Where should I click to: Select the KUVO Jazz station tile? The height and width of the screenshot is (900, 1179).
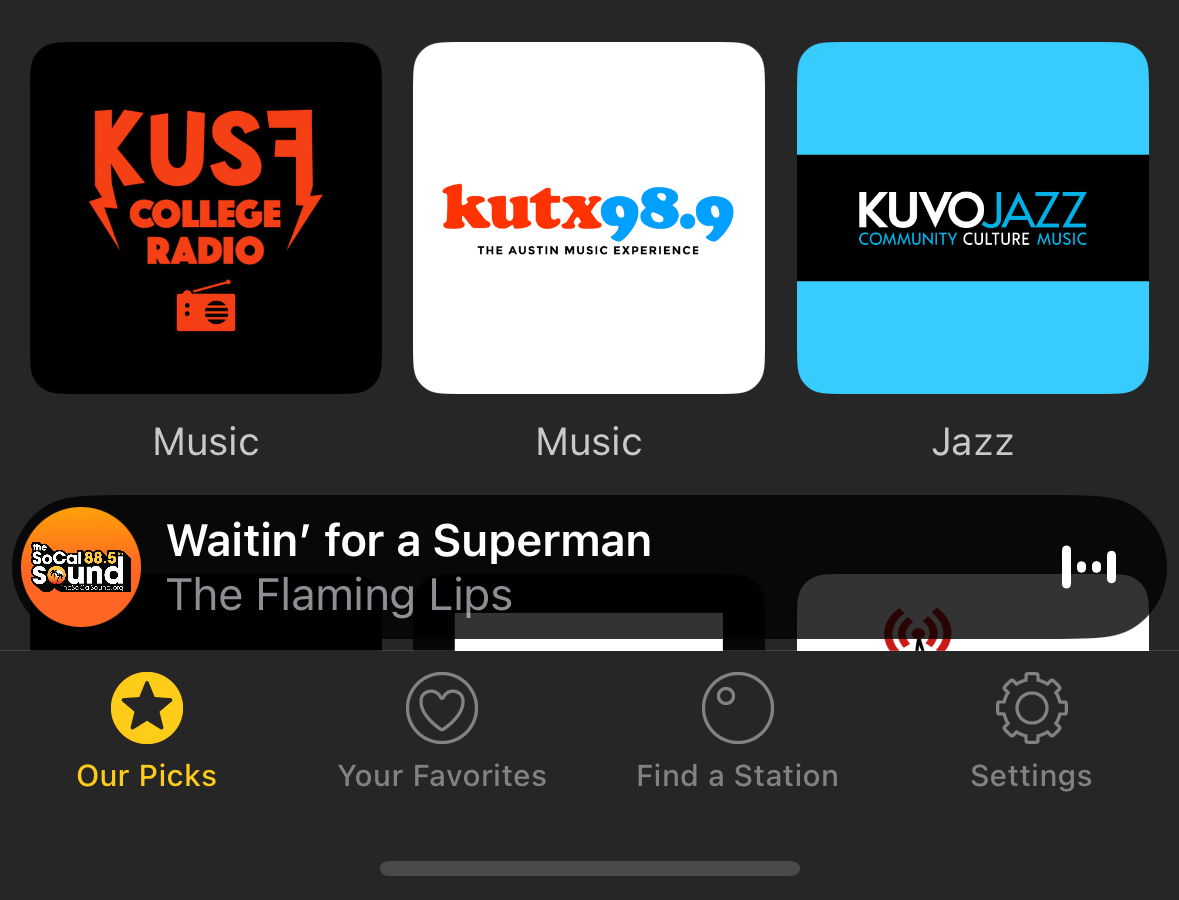[x=972, y=218]
